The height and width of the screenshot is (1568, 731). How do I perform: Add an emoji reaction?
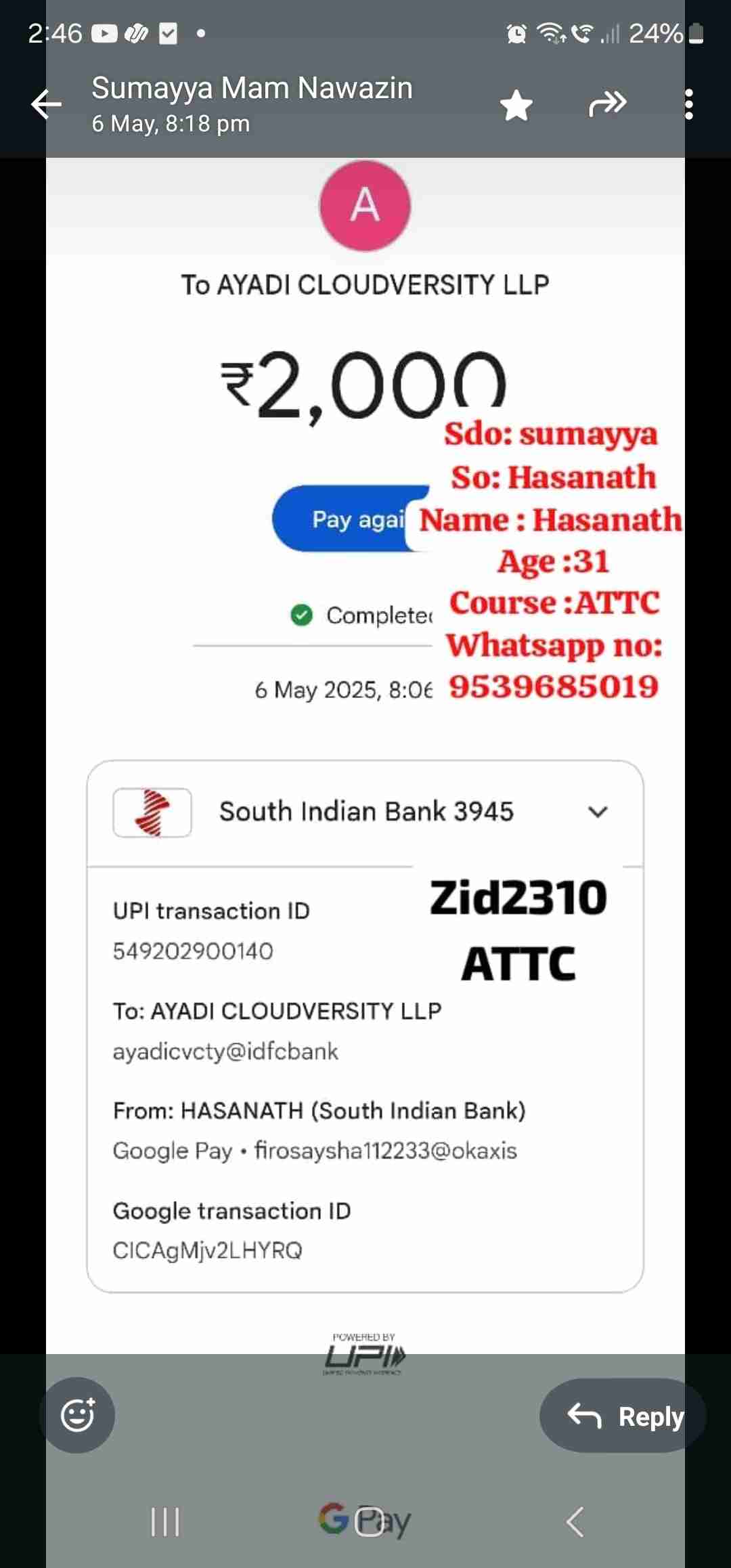77,1415
